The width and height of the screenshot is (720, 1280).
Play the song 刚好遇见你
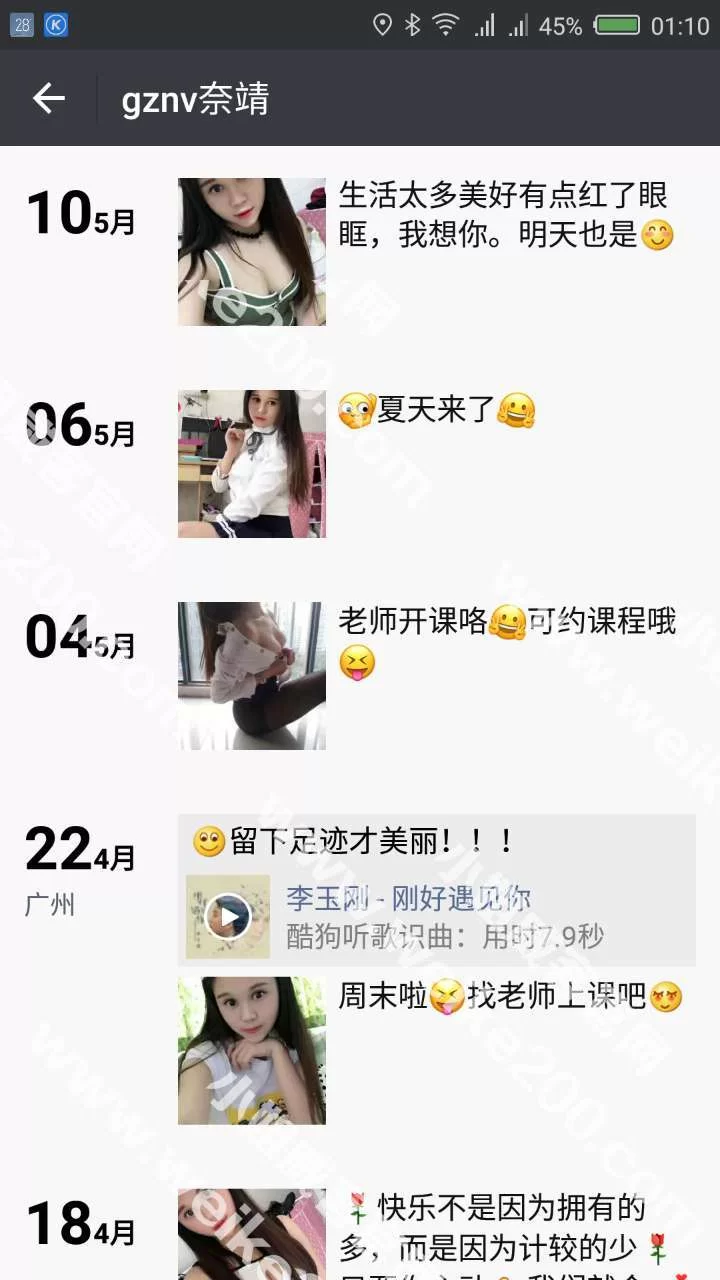click(x=228, y=916)
